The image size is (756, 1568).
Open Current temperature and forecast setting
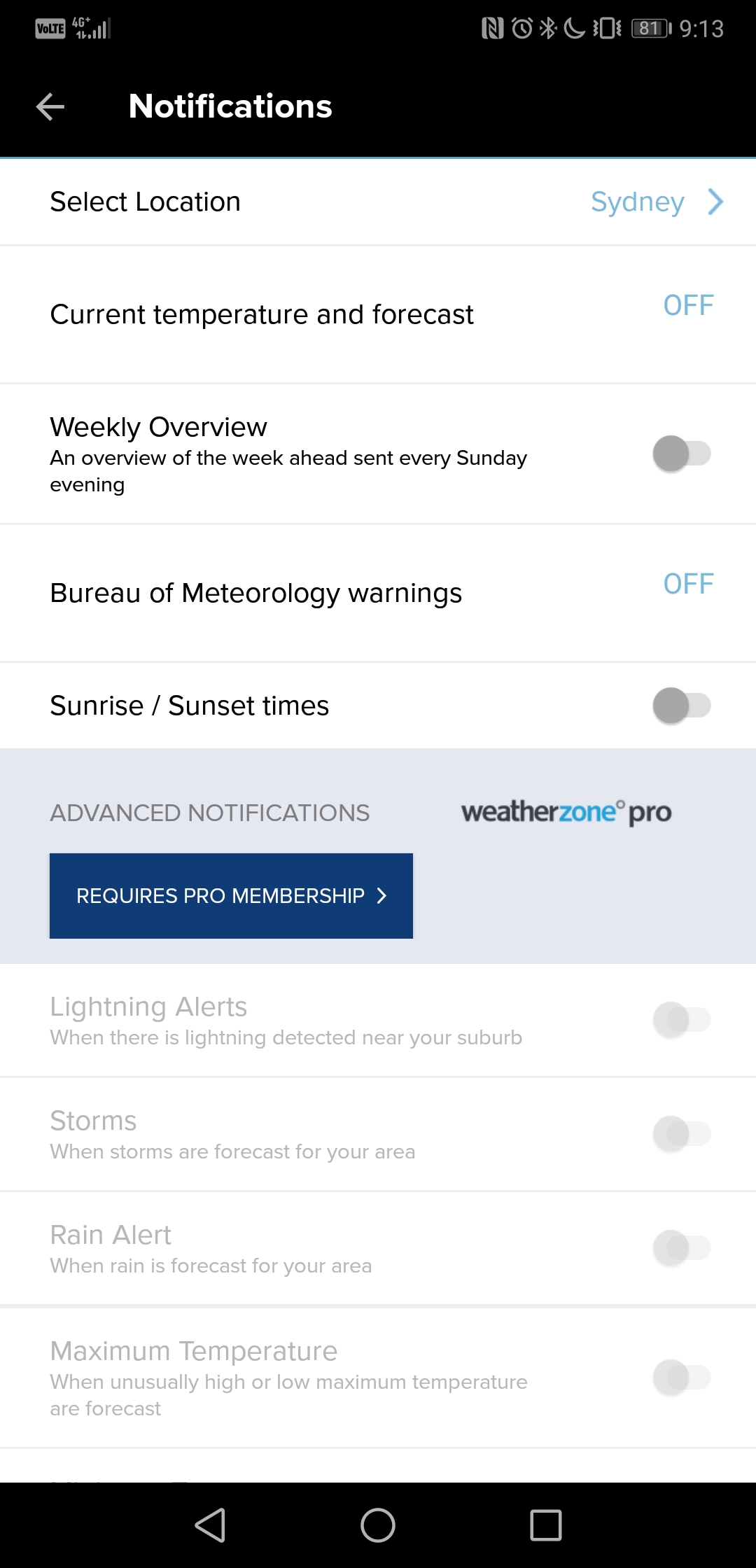378,314
